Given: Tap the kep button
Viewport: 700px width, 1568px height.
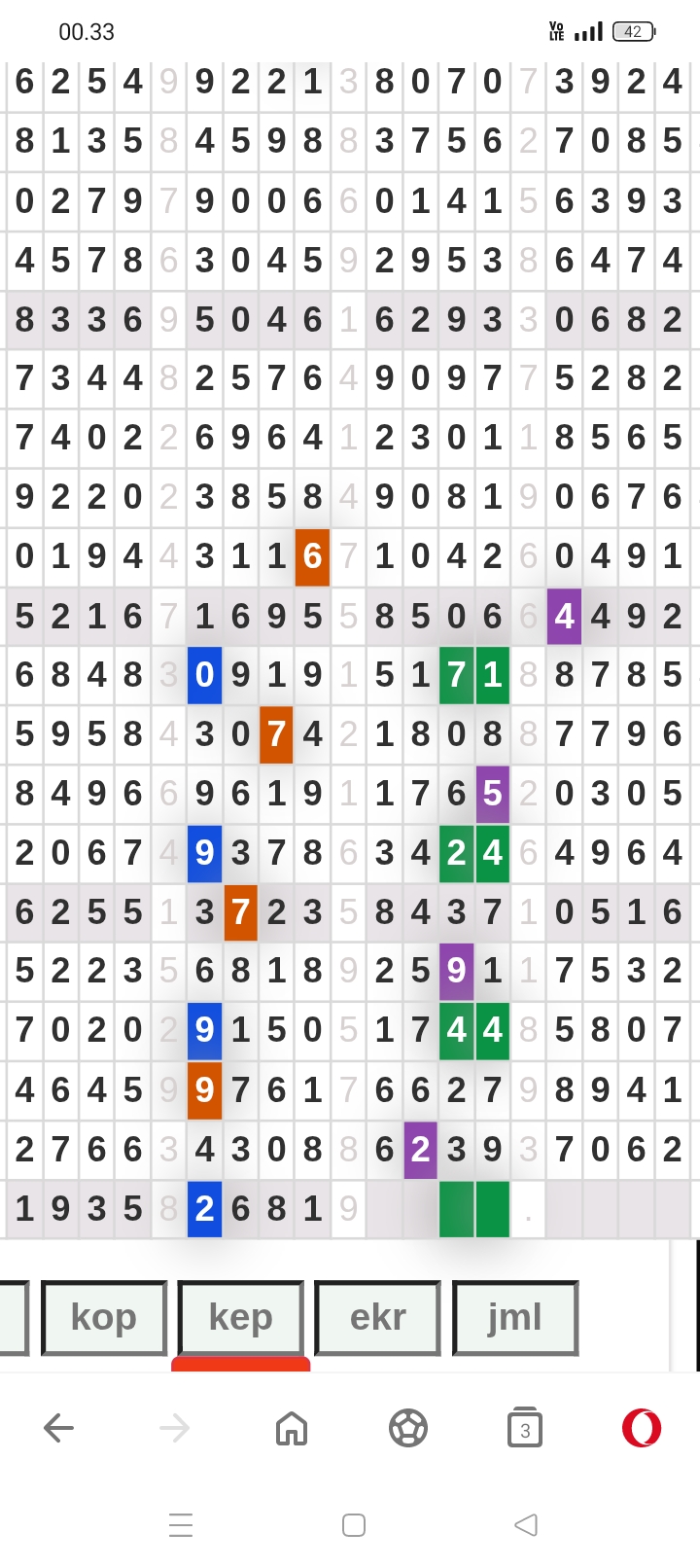Looking at the screenshot, I should [241, 1318].
